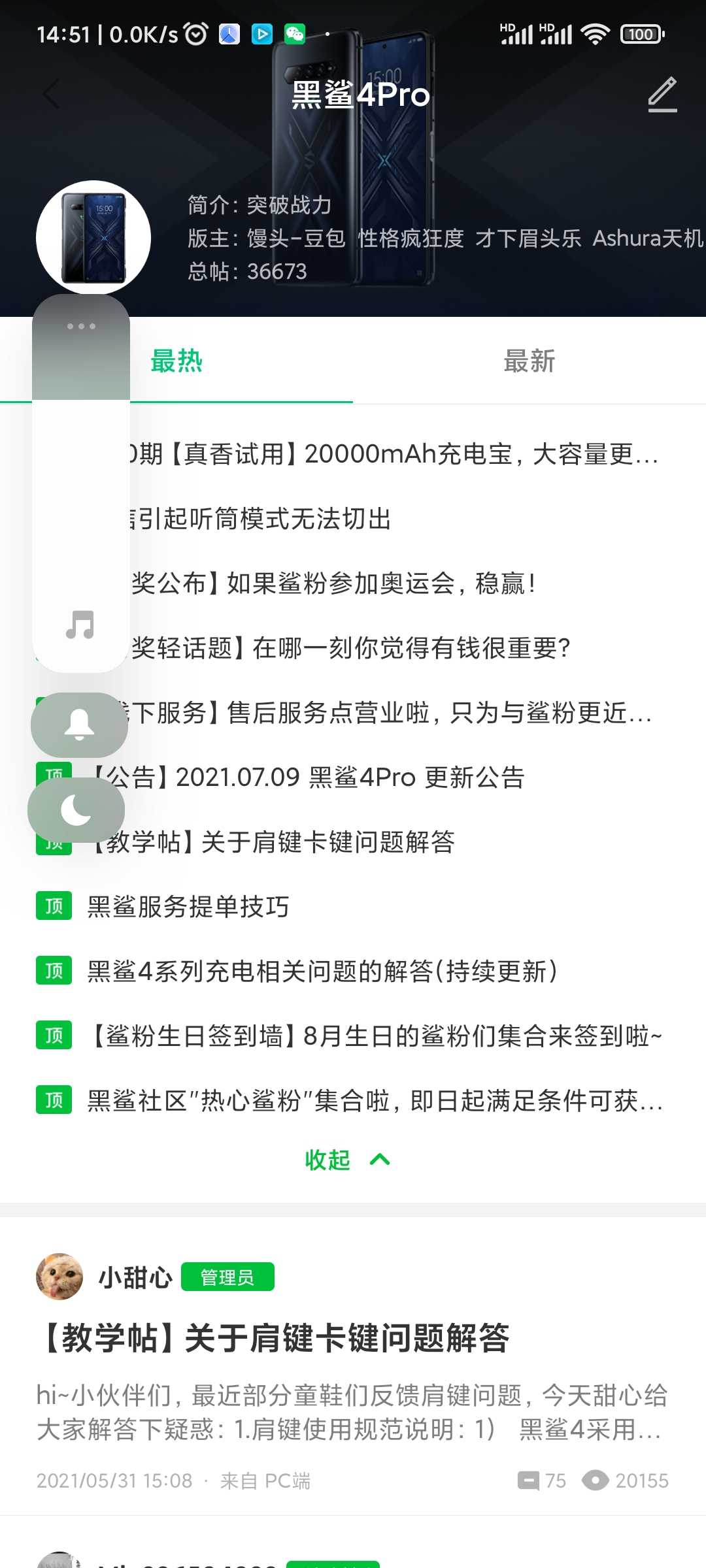The height and width of the screenshot is (1568, 706).
Task: Collapse pinned posts with 收起
Action: point(346,1160)
